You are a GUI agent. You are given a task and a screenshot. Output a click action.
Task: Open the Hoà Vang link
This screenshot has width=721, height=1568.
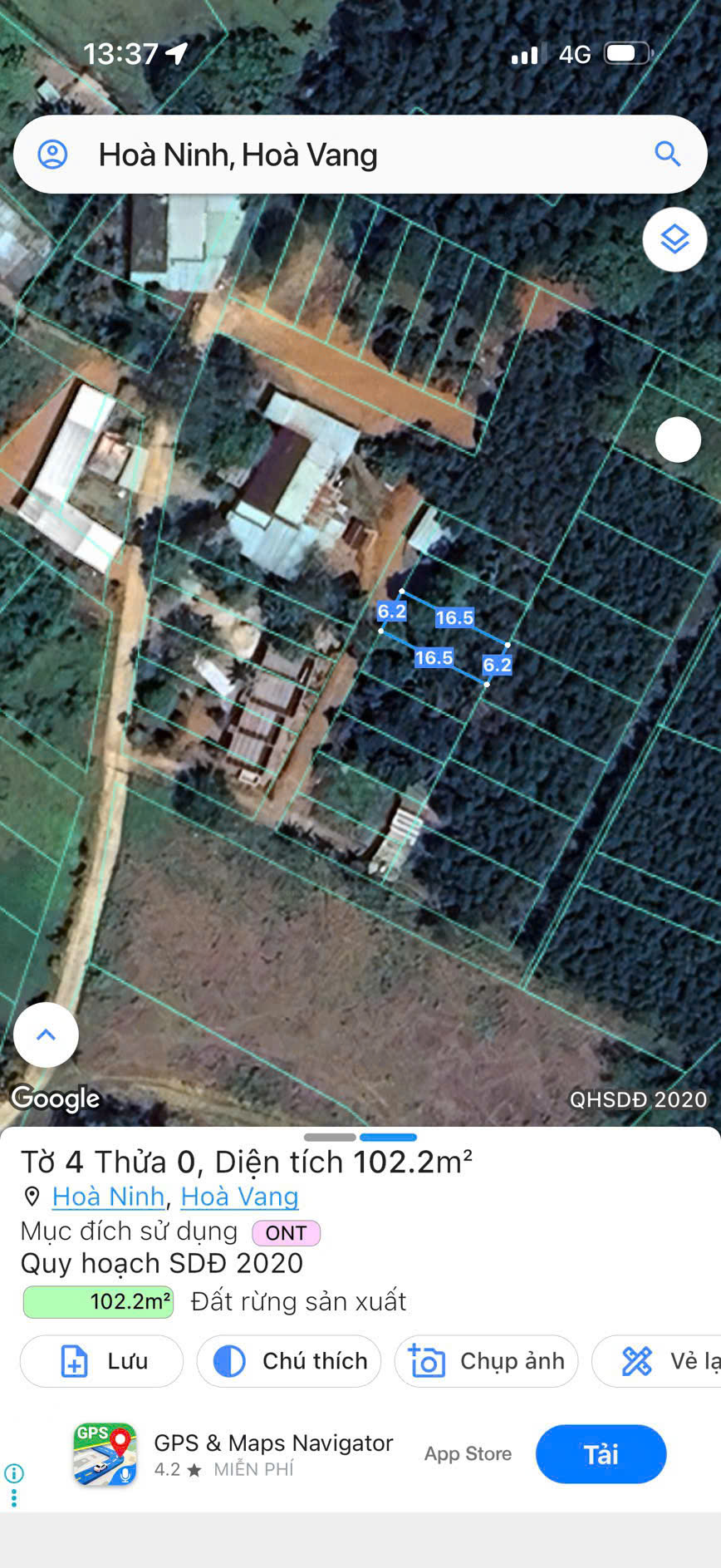pyautogui.click(x=239, y=1197)
